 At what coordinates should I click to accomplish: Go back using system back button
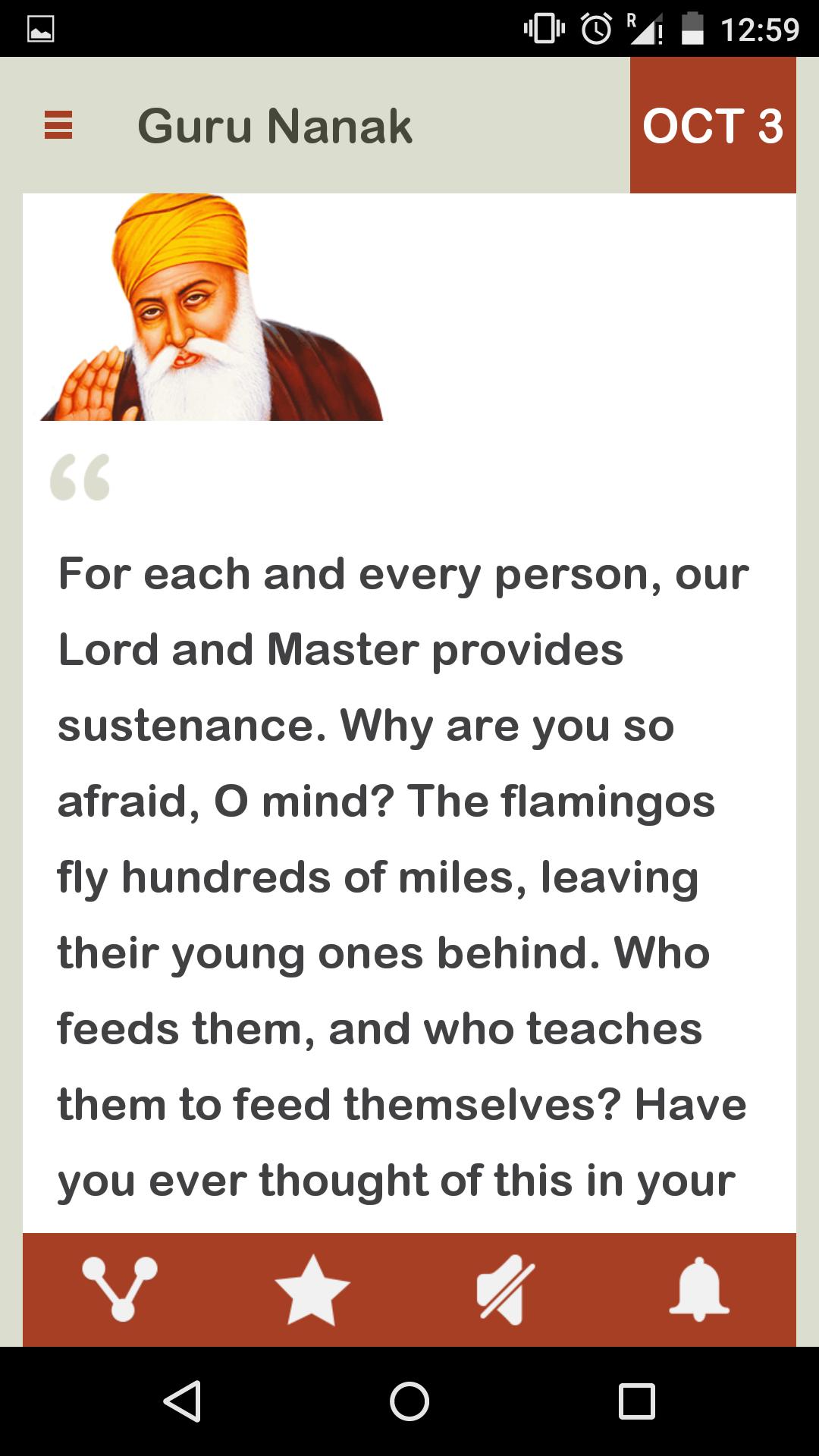(183, 1401)
